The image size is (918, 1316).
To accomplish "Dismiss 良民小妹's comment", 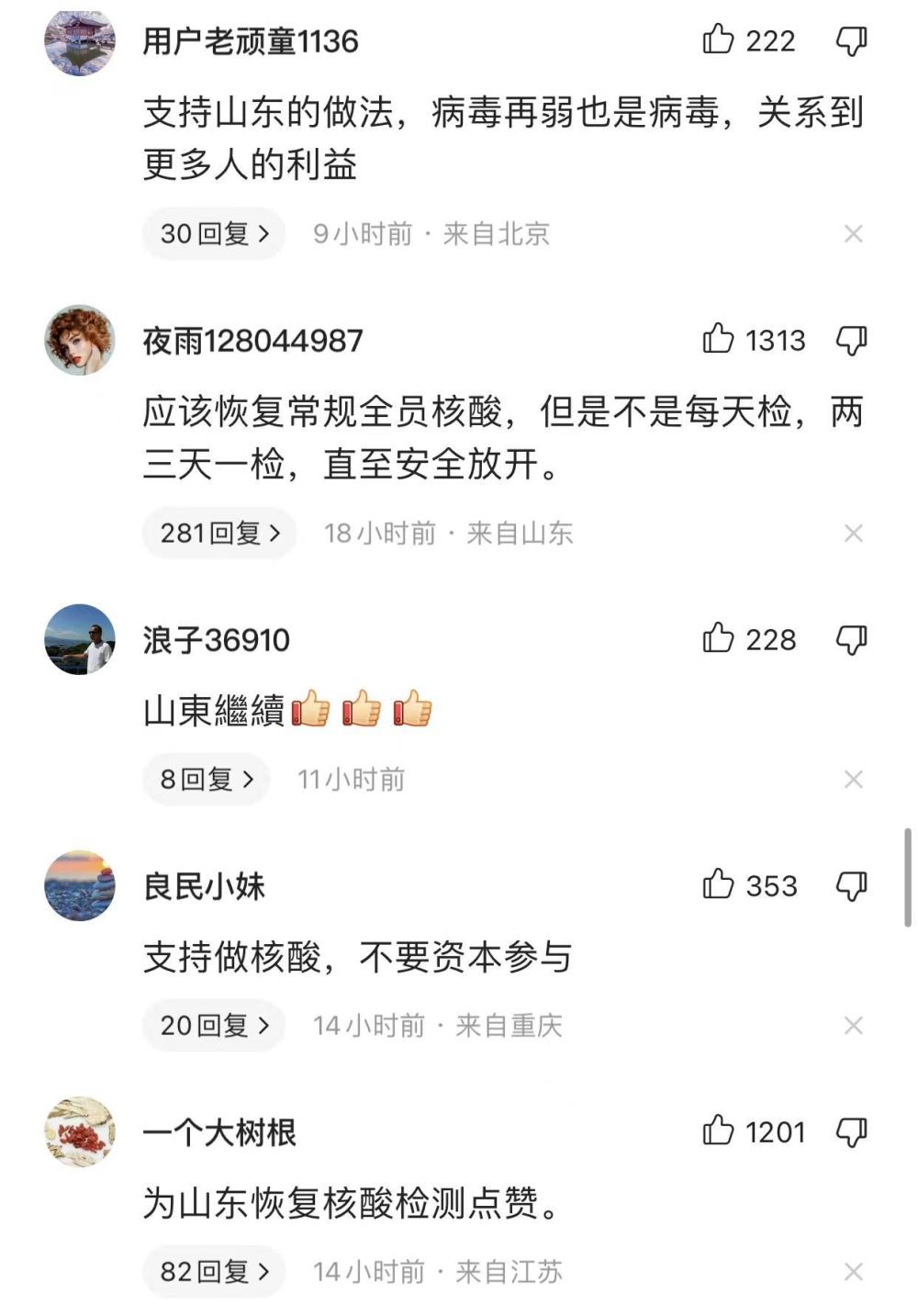I will click(853, 1026).
